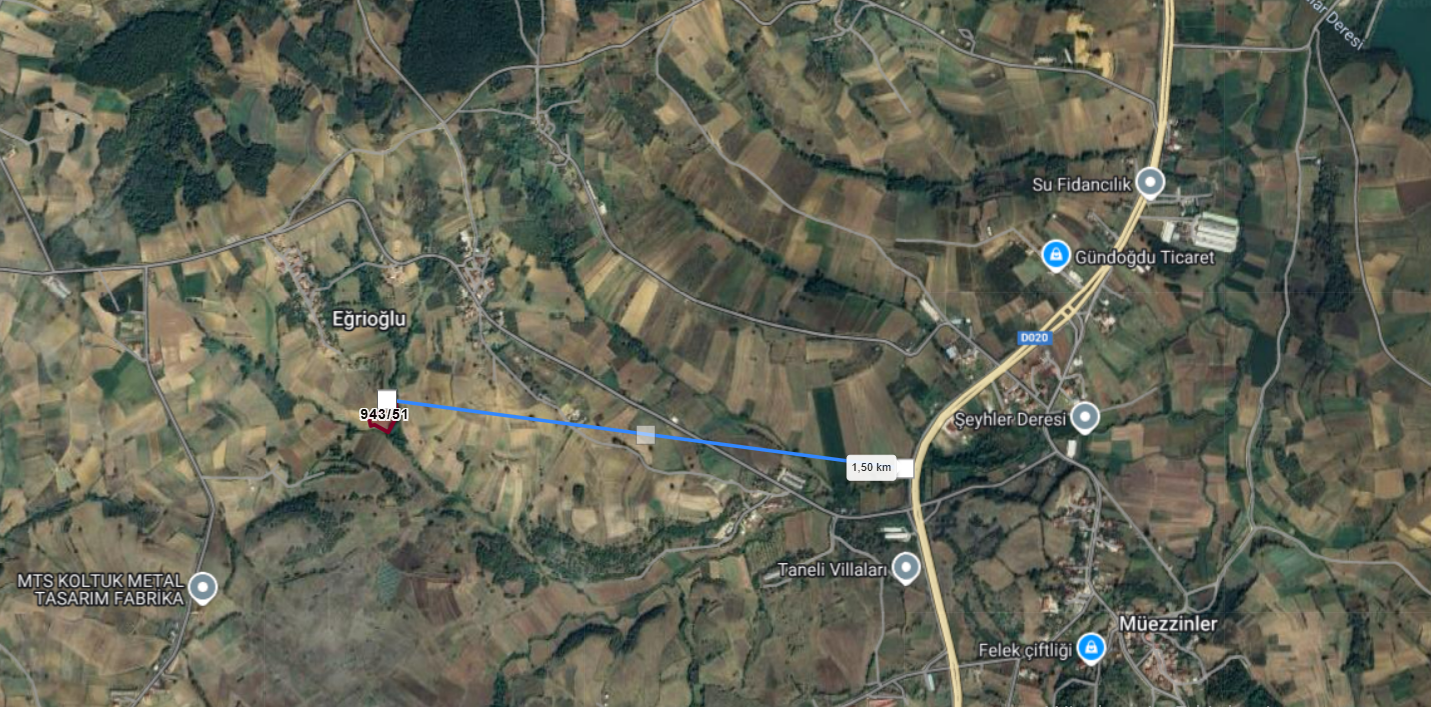Select the Gündoğdu Ticaret marker
Viewport: 1431px width, 707px height.
[x=1054, y=255]
